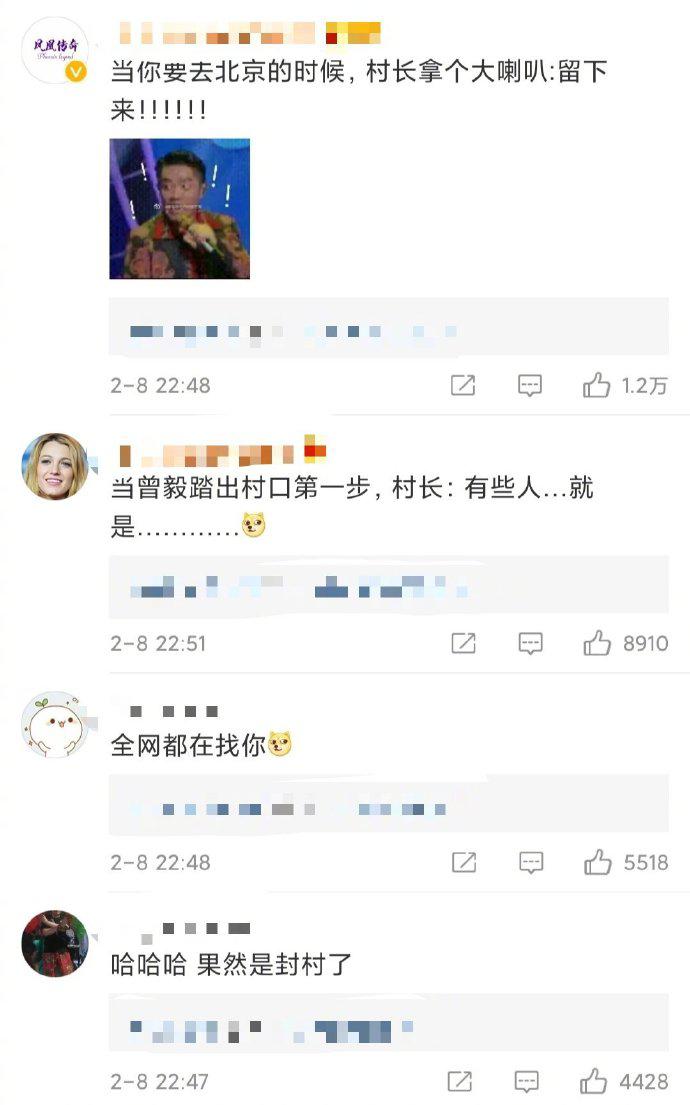The image size is (690, 1105).
Task: Reply to the comment 哈哈哈 果然是封村了
Action: coord(526,1081)
